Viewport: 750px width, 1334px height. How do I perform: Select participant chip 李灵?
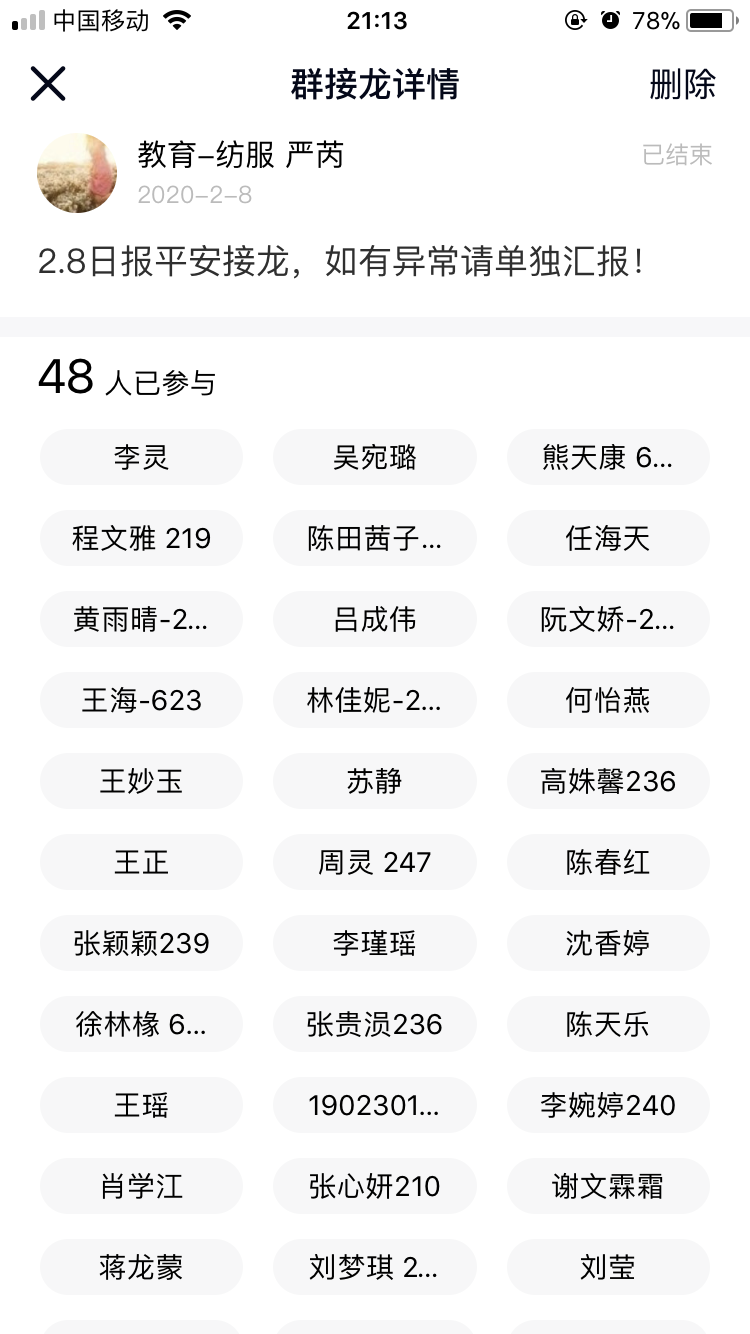(x=141, y=458)
